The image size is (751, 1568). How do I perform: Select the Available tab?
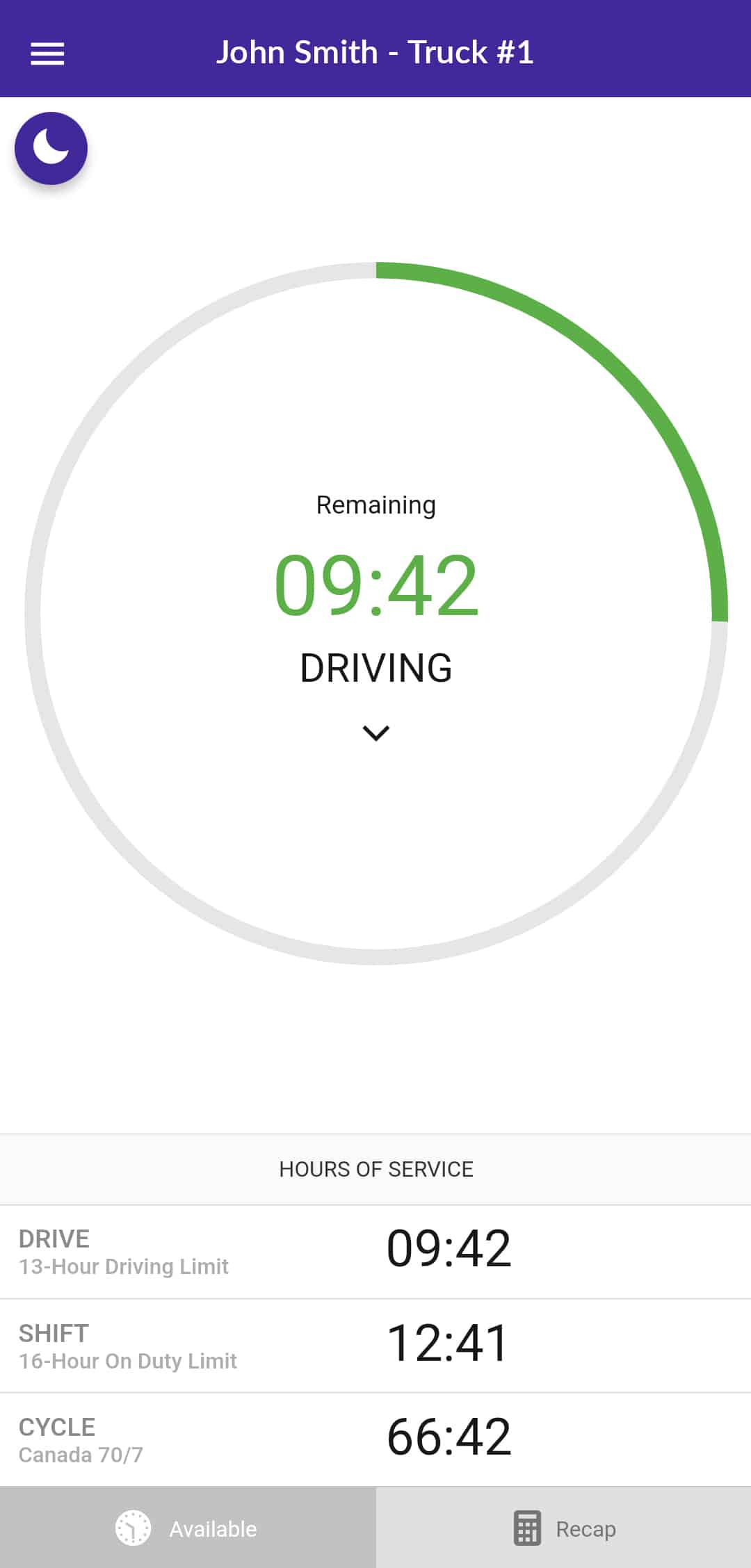188,1528
